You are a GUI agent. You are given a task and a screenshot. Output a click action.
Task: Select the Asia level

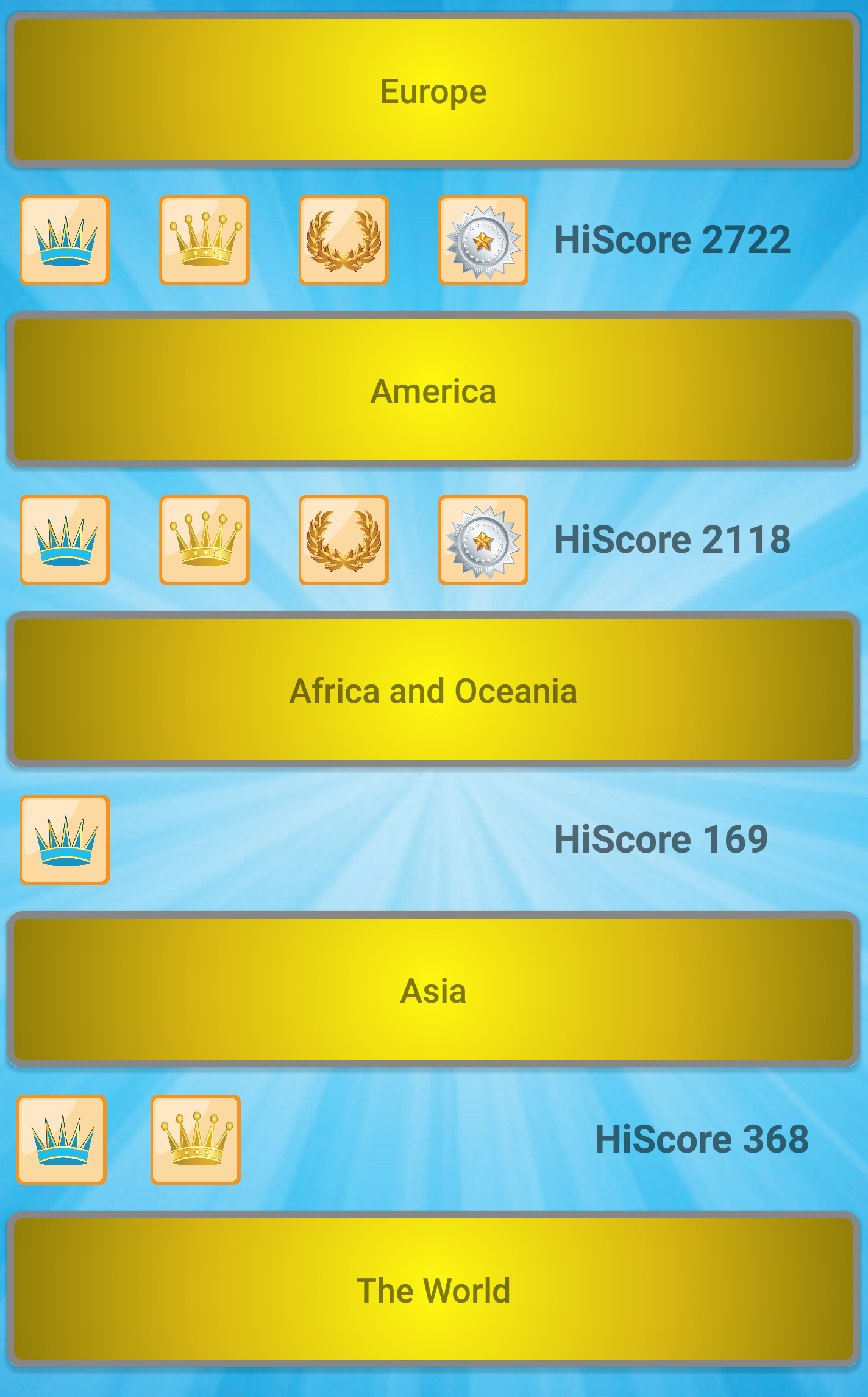pyautogui.click(x=433, y=990)
